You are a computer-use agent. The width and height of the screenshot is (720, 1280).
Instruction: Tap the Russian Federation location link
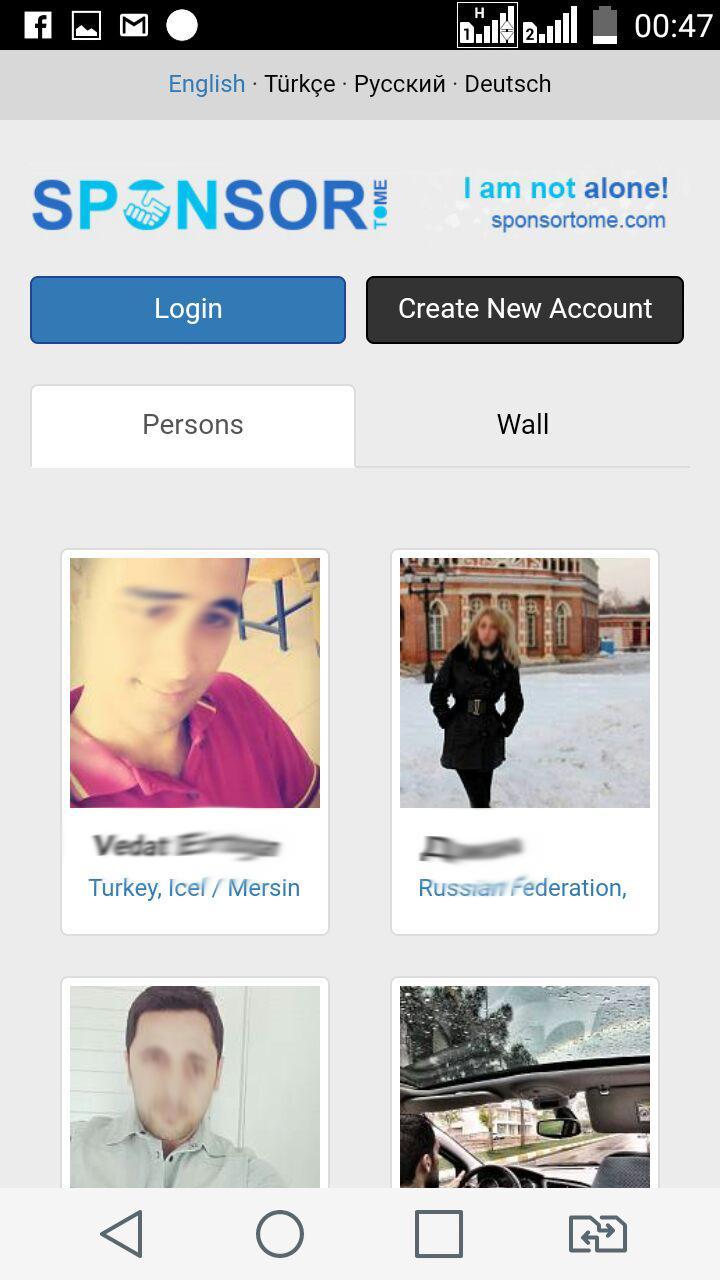[522, 888]
